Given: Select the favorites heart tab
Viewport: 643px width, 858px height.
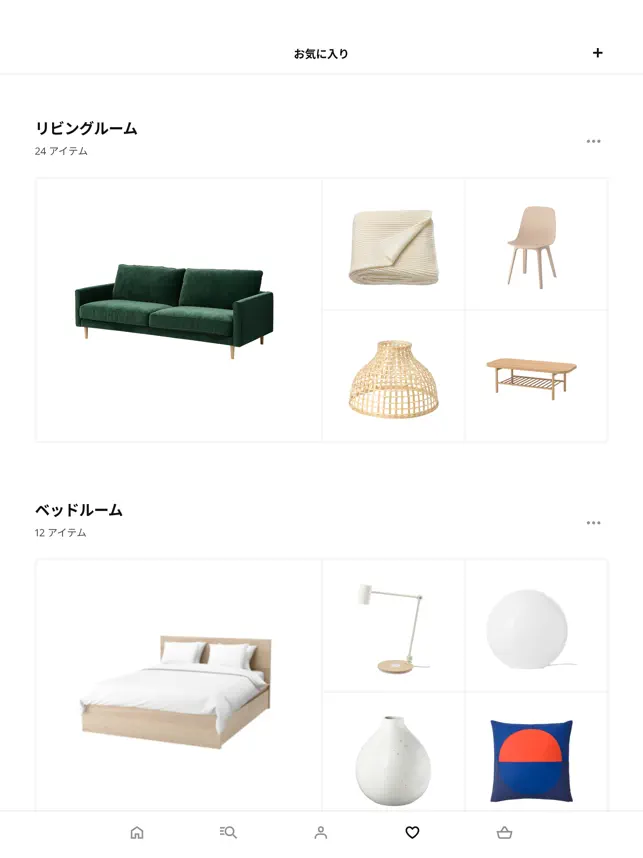Looking at the screenshot, I should 412,832.
